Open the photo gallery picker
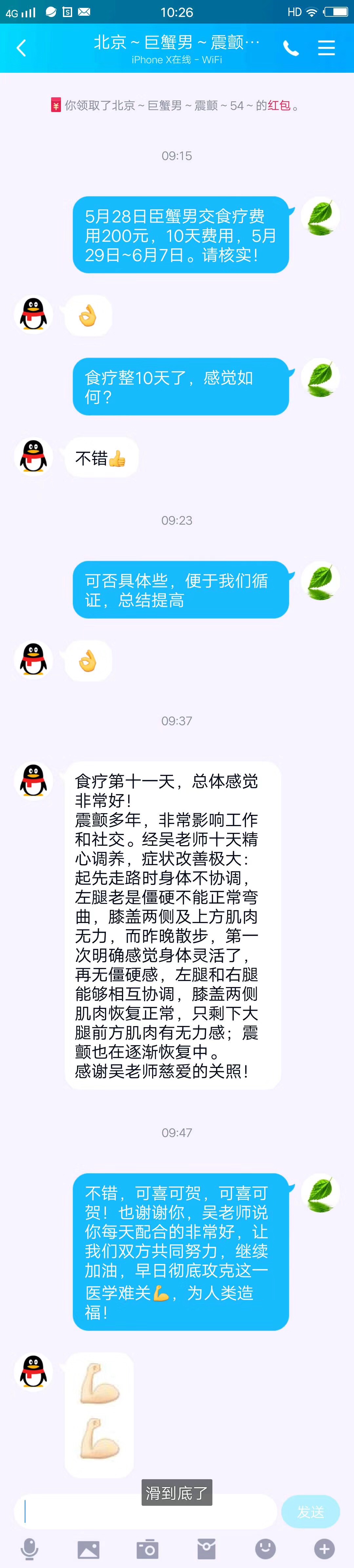 88,1549
